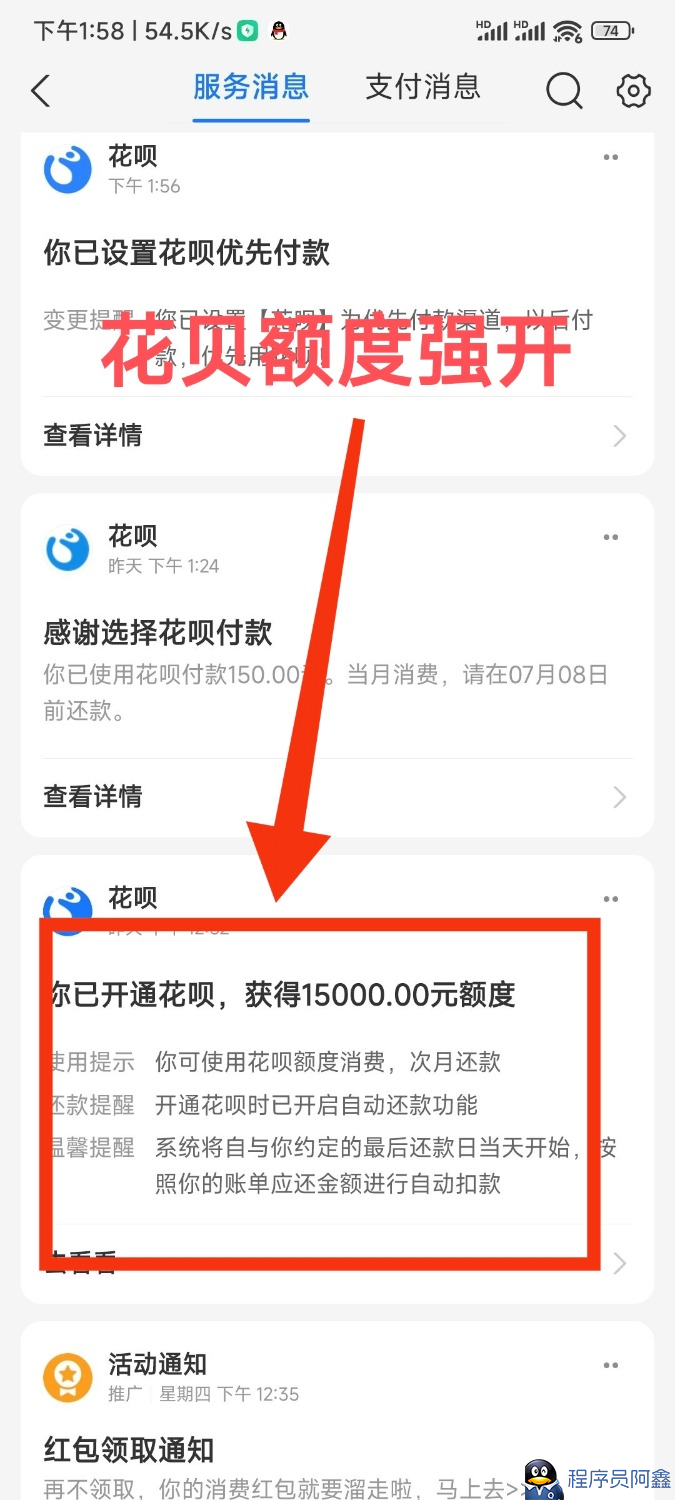Screen dimensions: 675x1500
Task: Select the 服务消息 tab
Action: tap(251, 87)
